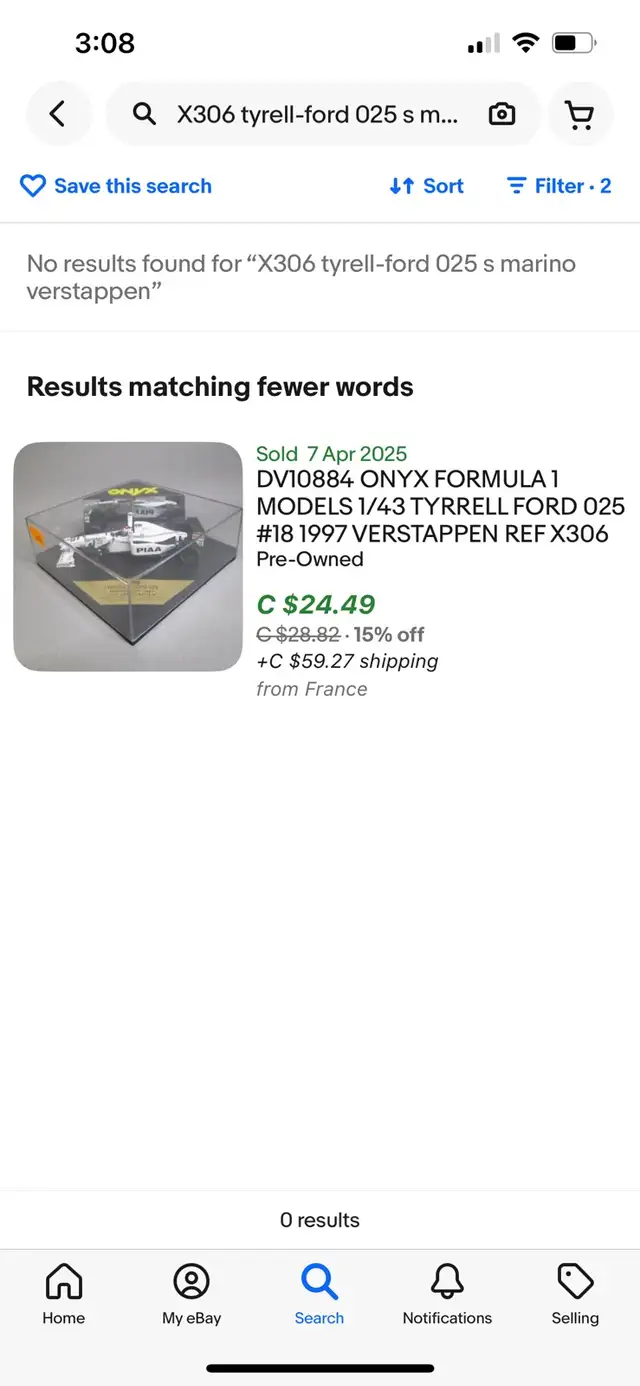This screenshot has width=640, height=1386.
Task: Switch to the Home tab
Action: 64,1294
